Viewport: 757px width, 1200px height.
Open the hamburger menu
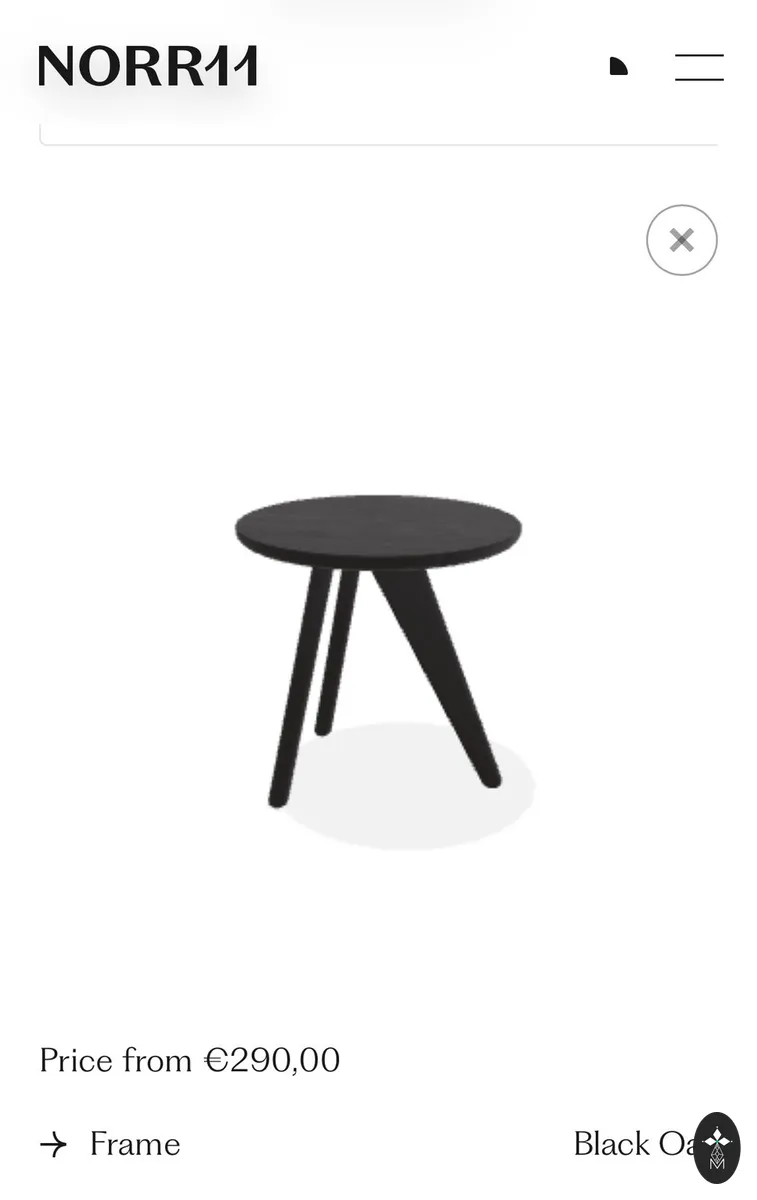tap(699, 67)
